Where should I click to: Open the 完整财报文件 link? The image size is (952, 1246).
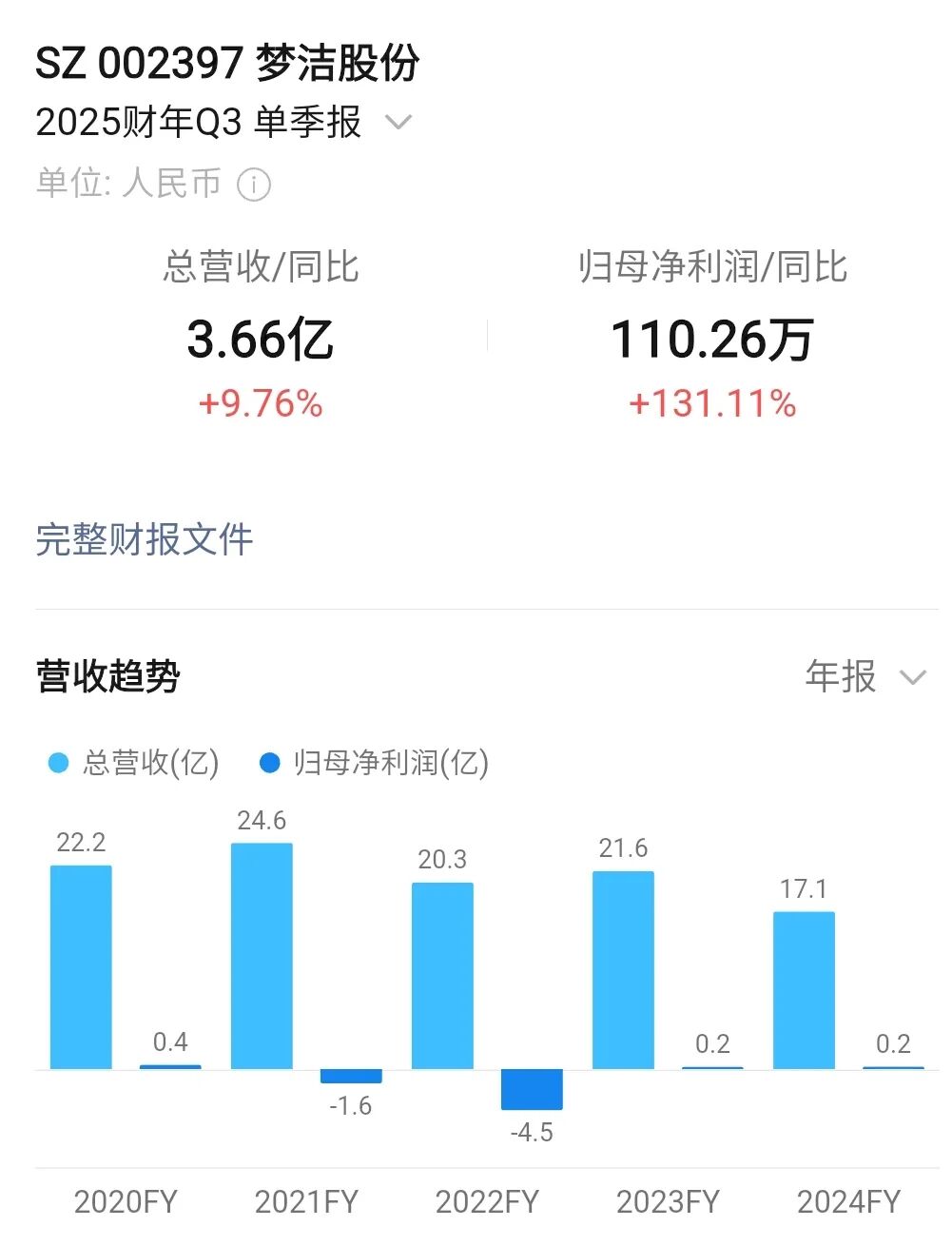coord(145,539)
